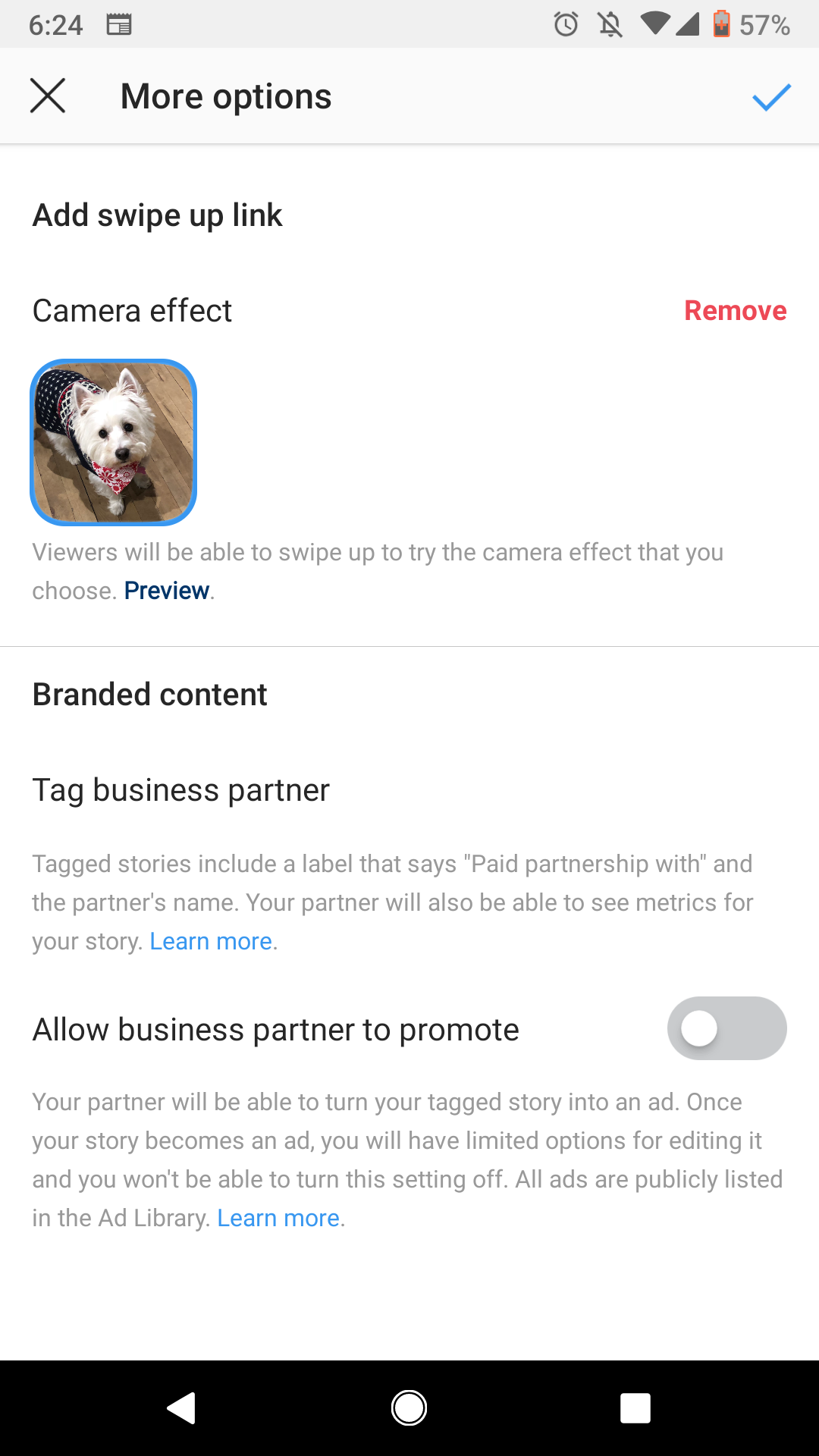
Task: Go to the home screen
Action: pyautogui.click(x=409, y=1408)
